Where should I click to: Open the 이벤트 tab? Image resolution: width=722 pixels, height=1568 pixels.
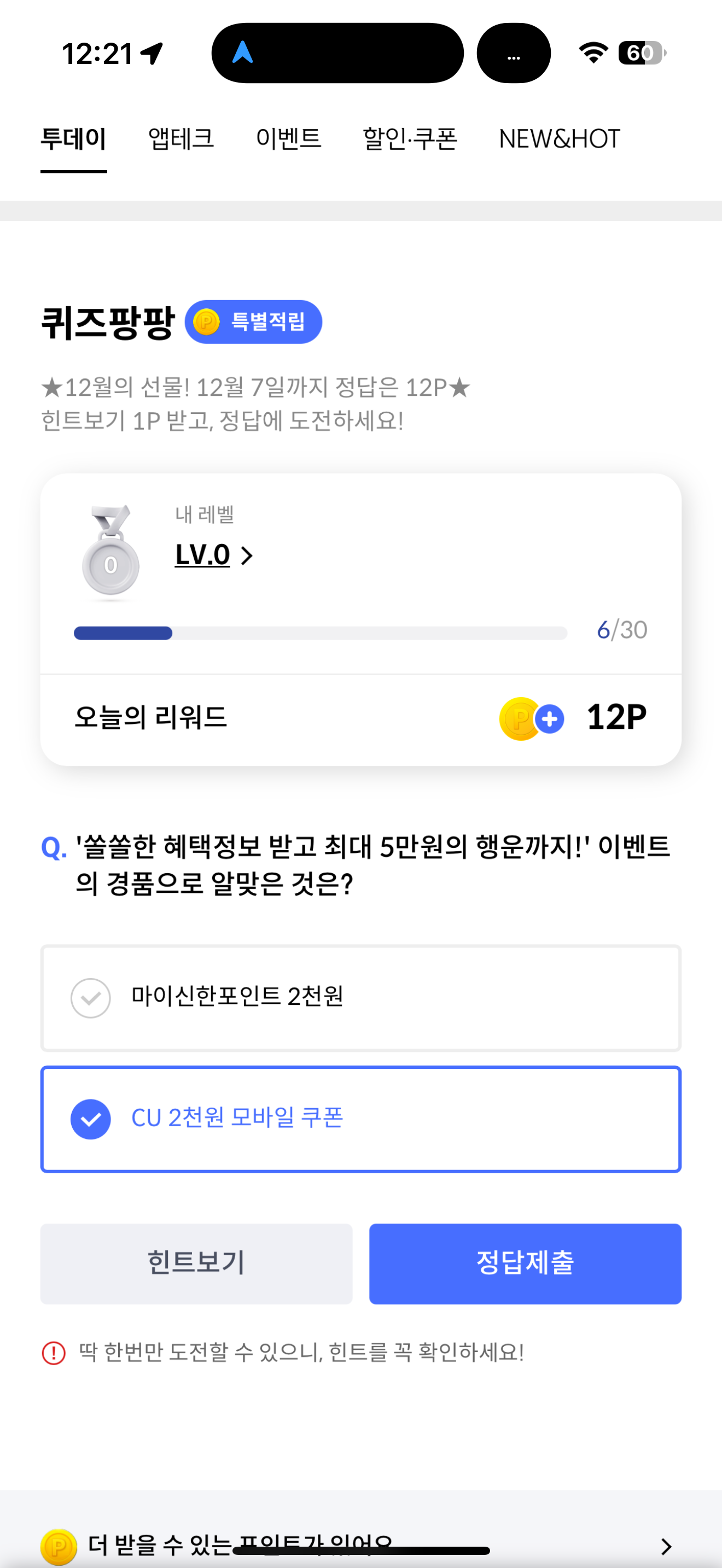[x=288, y=139]
